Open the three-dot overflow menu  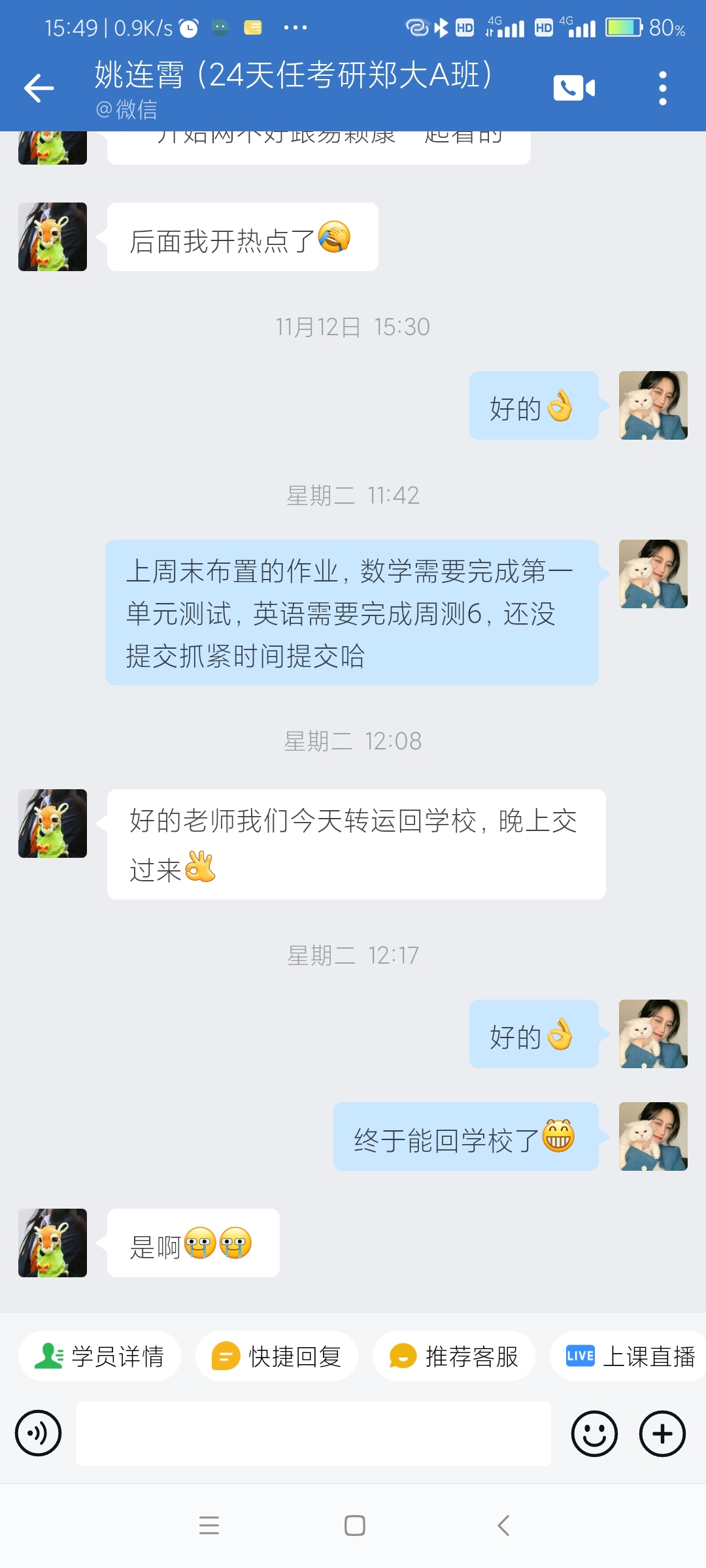click(662, 88)
